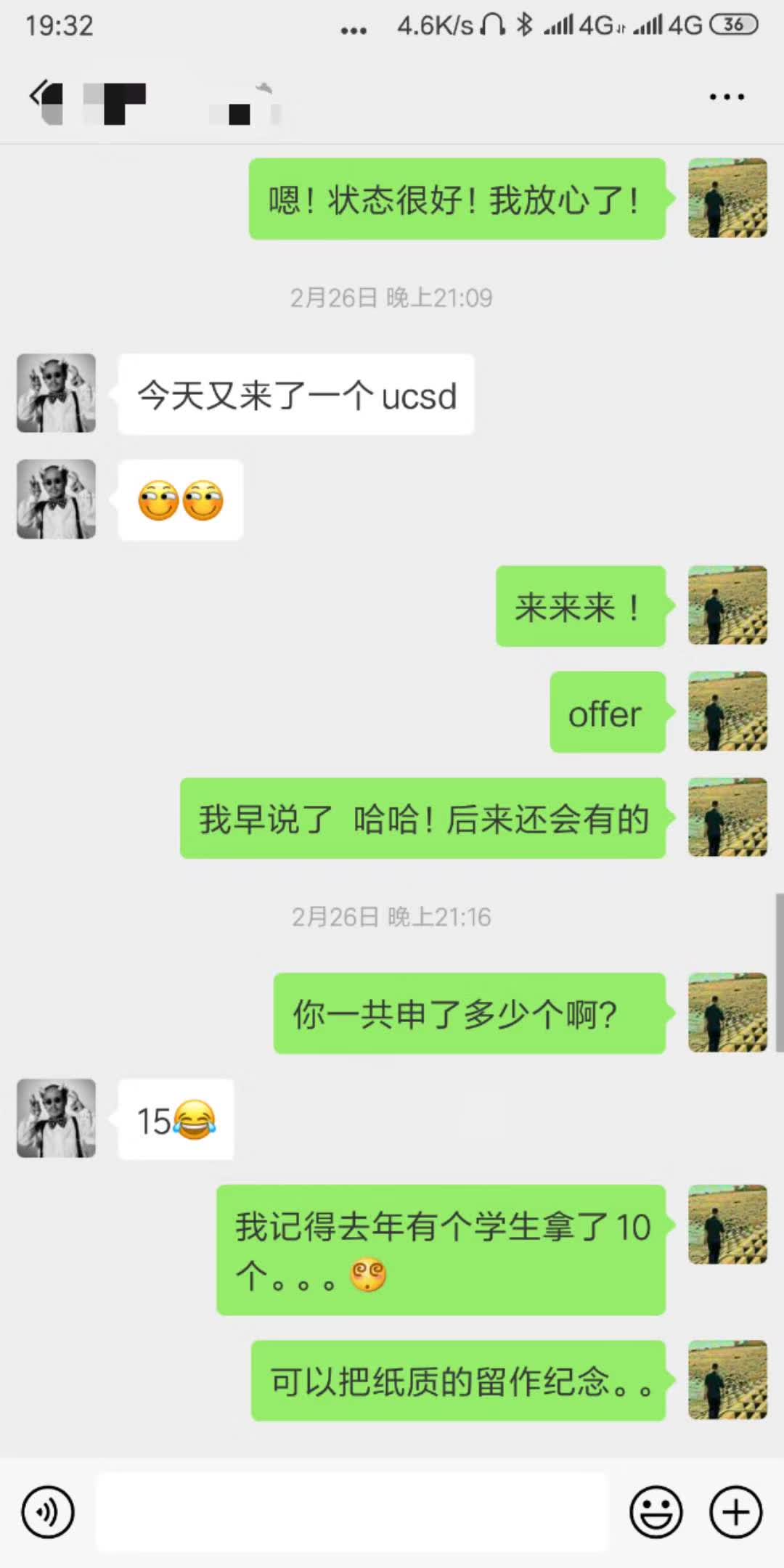784x1568 pixels.
Task: Open the chat info overflow menu
Action: (x=727, y=97)
